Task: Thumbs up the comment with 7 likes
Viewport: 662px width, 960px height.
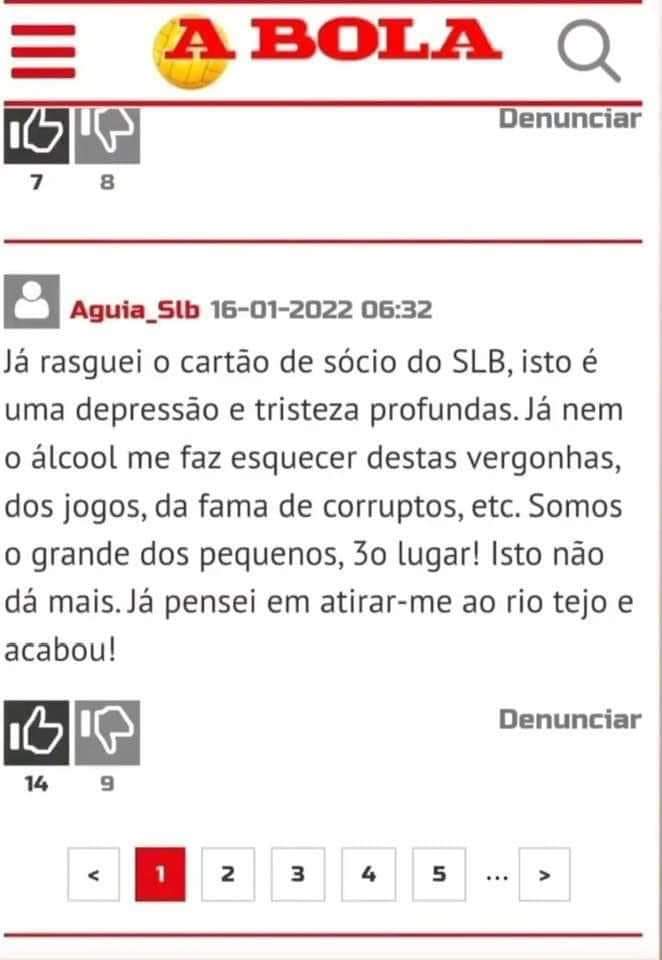Action: click(36, 136)
